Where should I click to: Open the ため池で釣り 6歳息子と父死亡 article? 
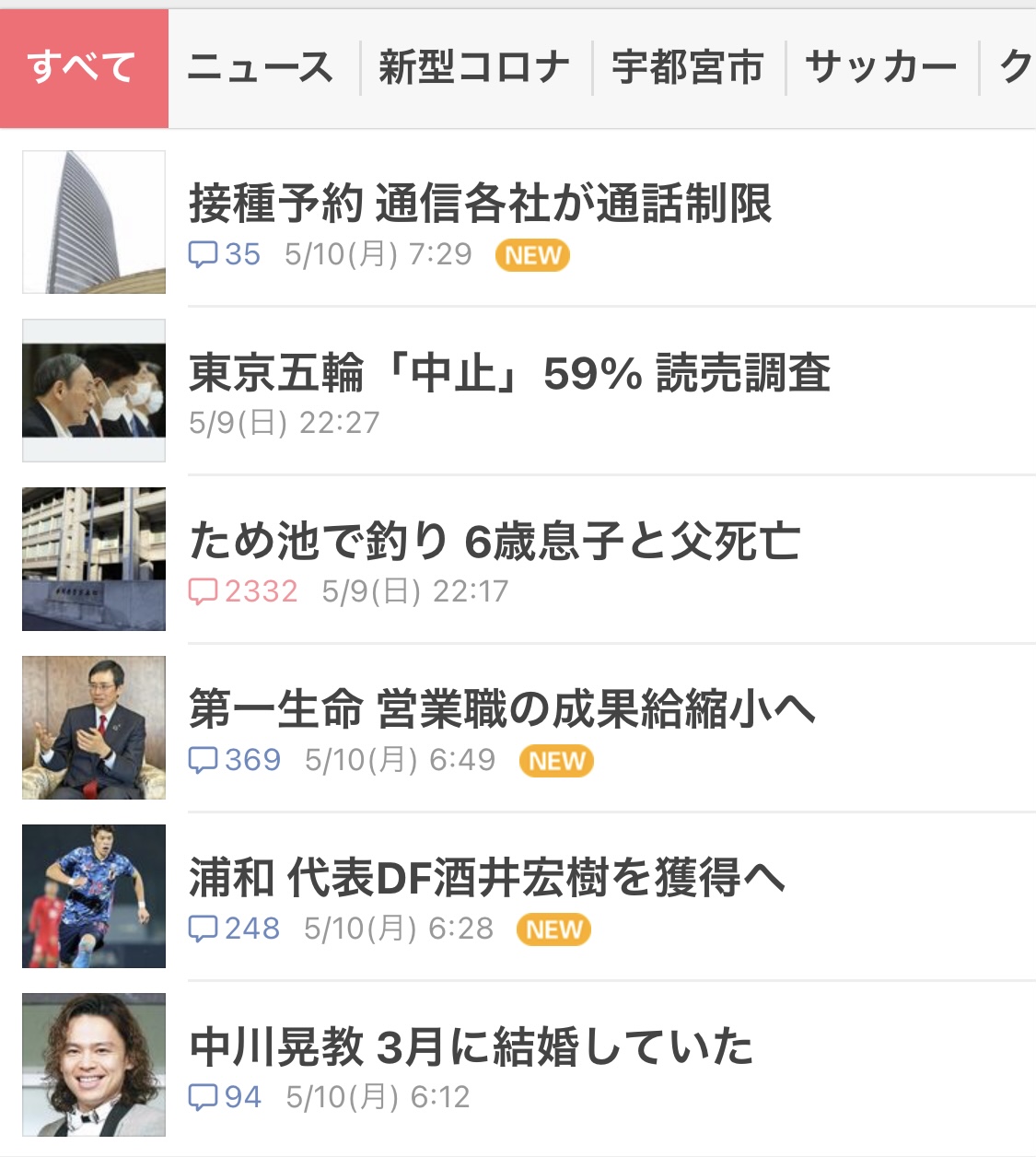[495, 542]
